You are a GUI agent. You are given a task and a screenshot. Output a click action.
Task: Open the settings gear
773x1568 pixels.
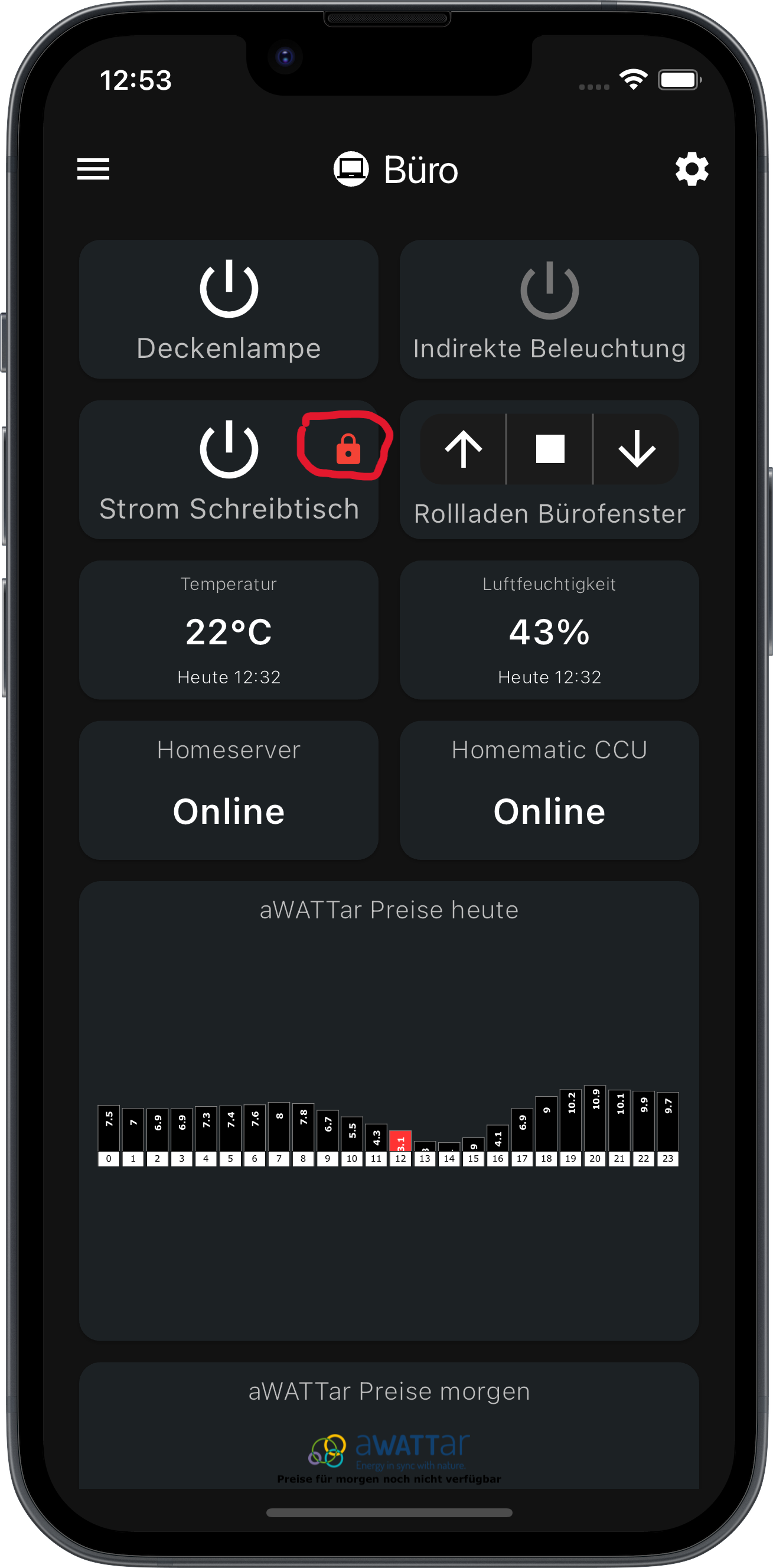[692, 169]
